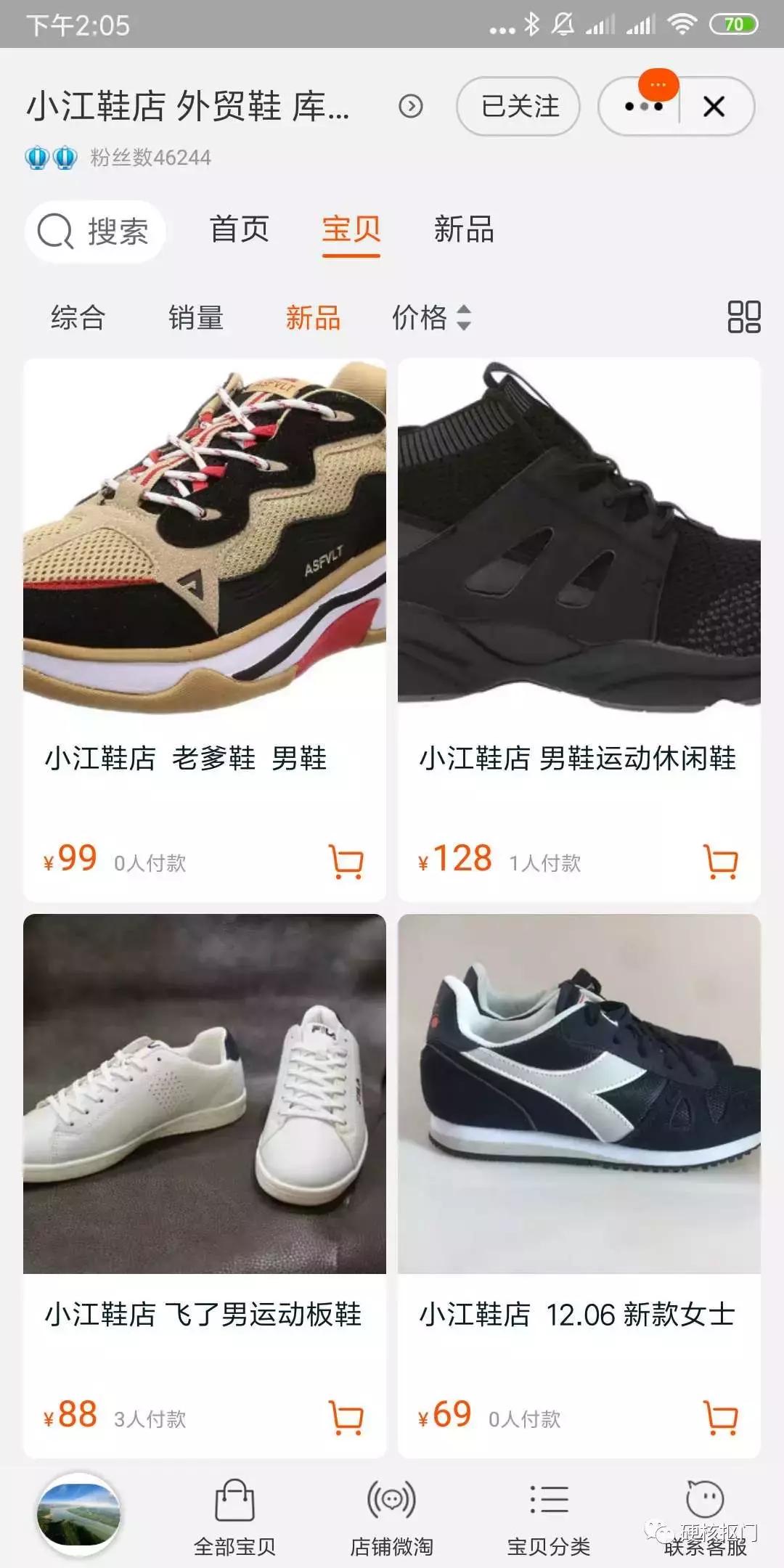Toggle 价格 price sorting order
This screenshot has height=1568, width=784.
tap(465, 318)
